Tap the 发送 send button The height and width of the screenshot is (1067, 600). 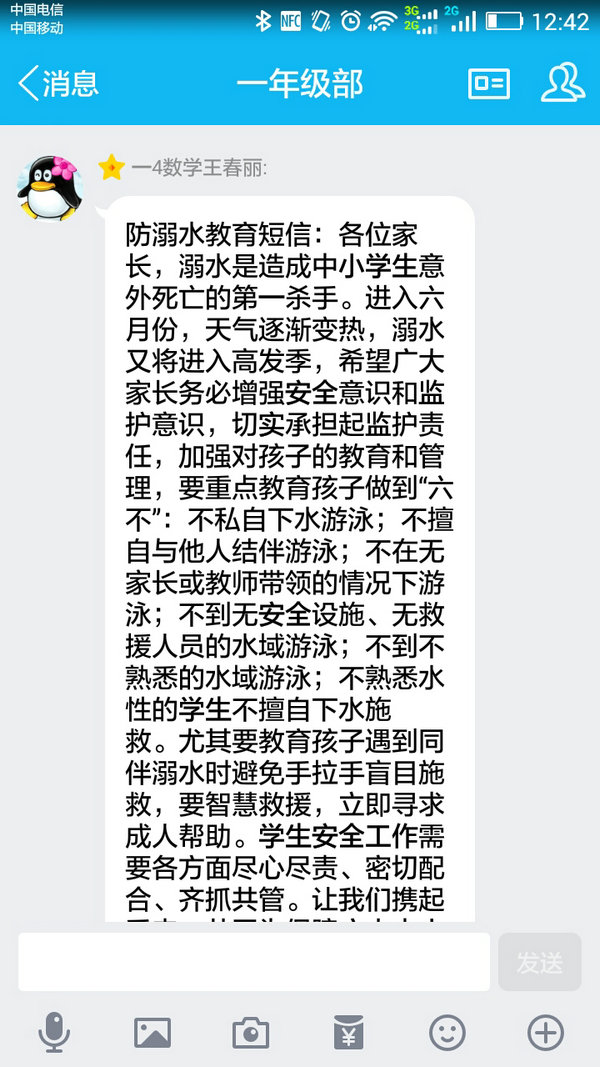[540, 962]
